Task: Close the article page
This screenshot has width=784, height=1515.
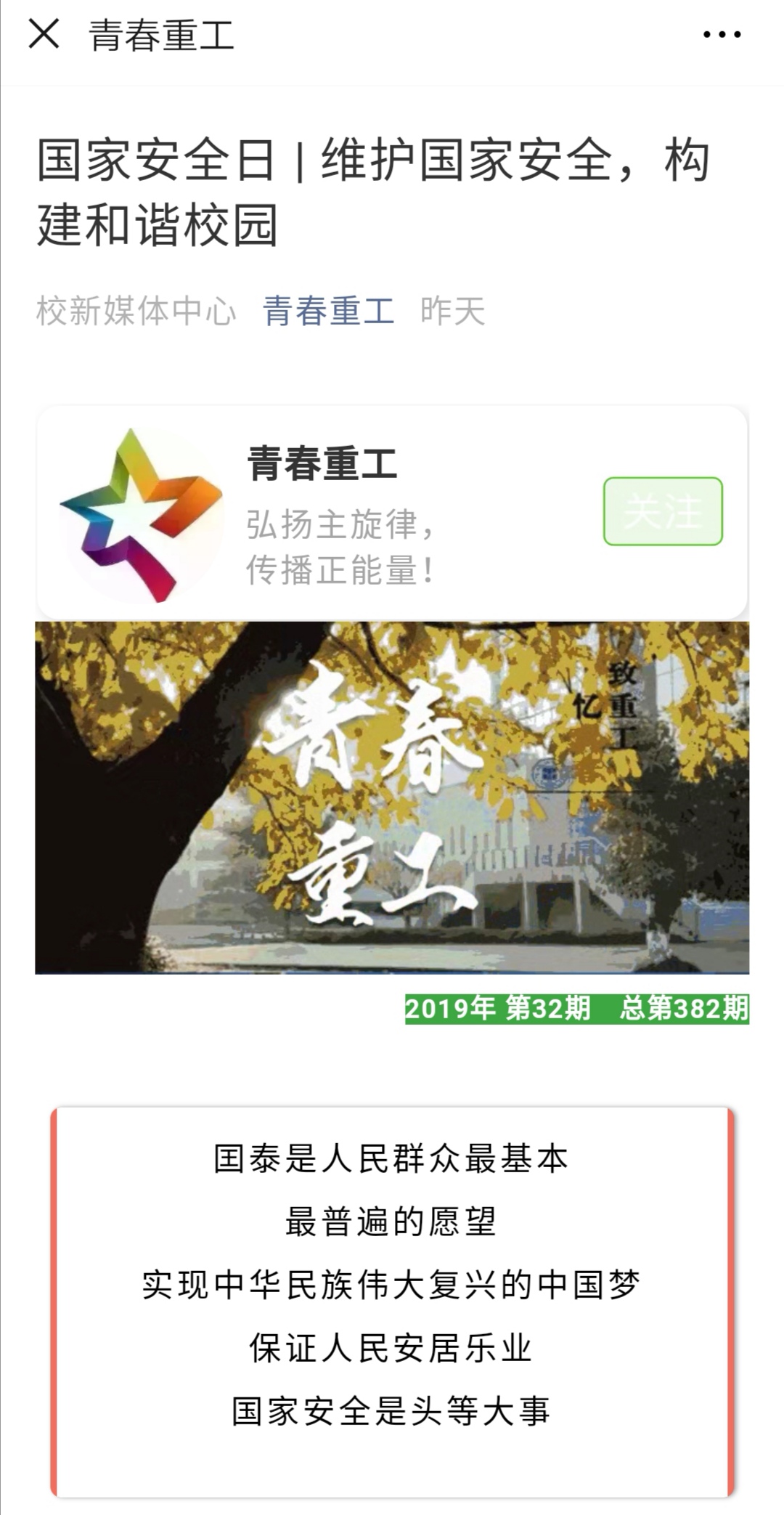Action: tap(44, 34)
